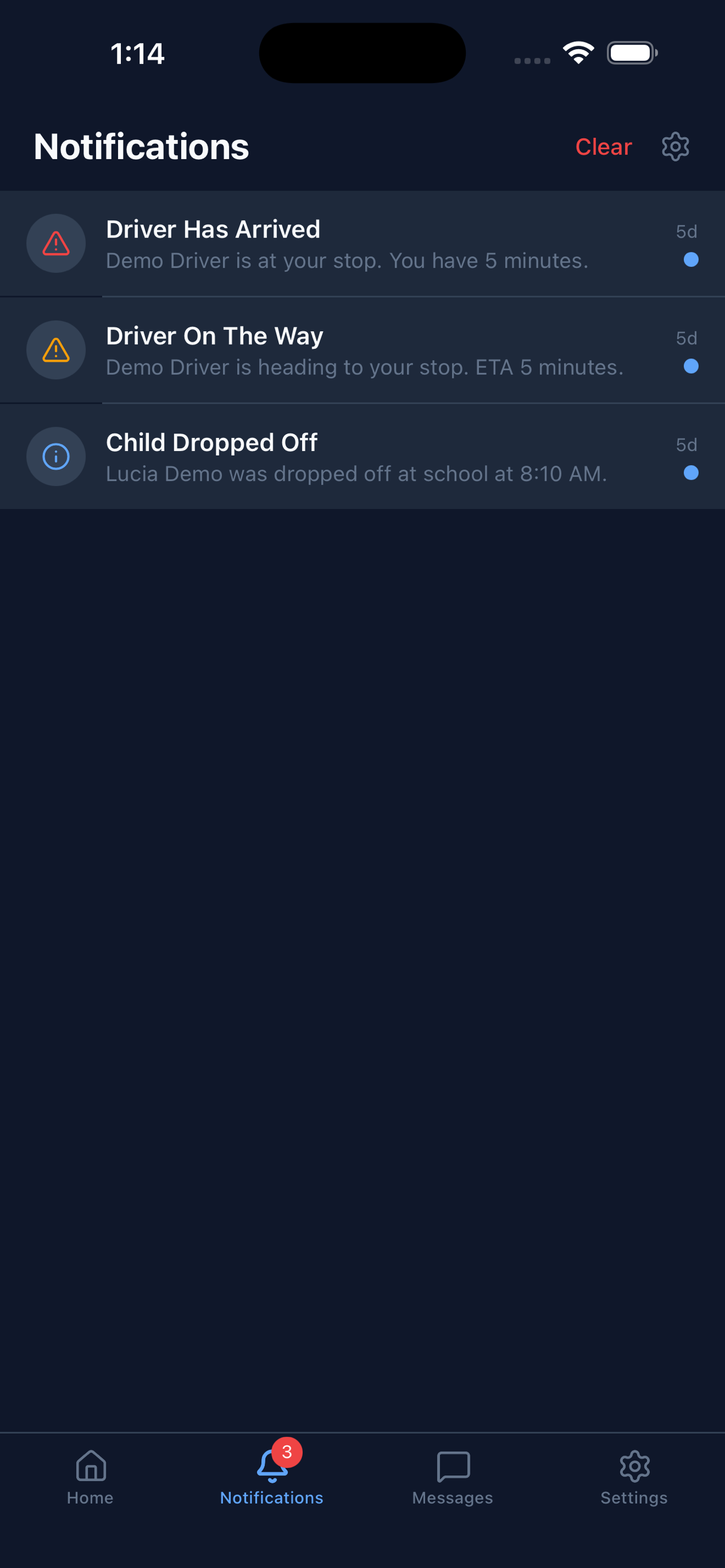The height and width of the screenshot is (1568, 725).
Task: Tap unread dot on Child Dropped Off
Action: tap(692, 472)
